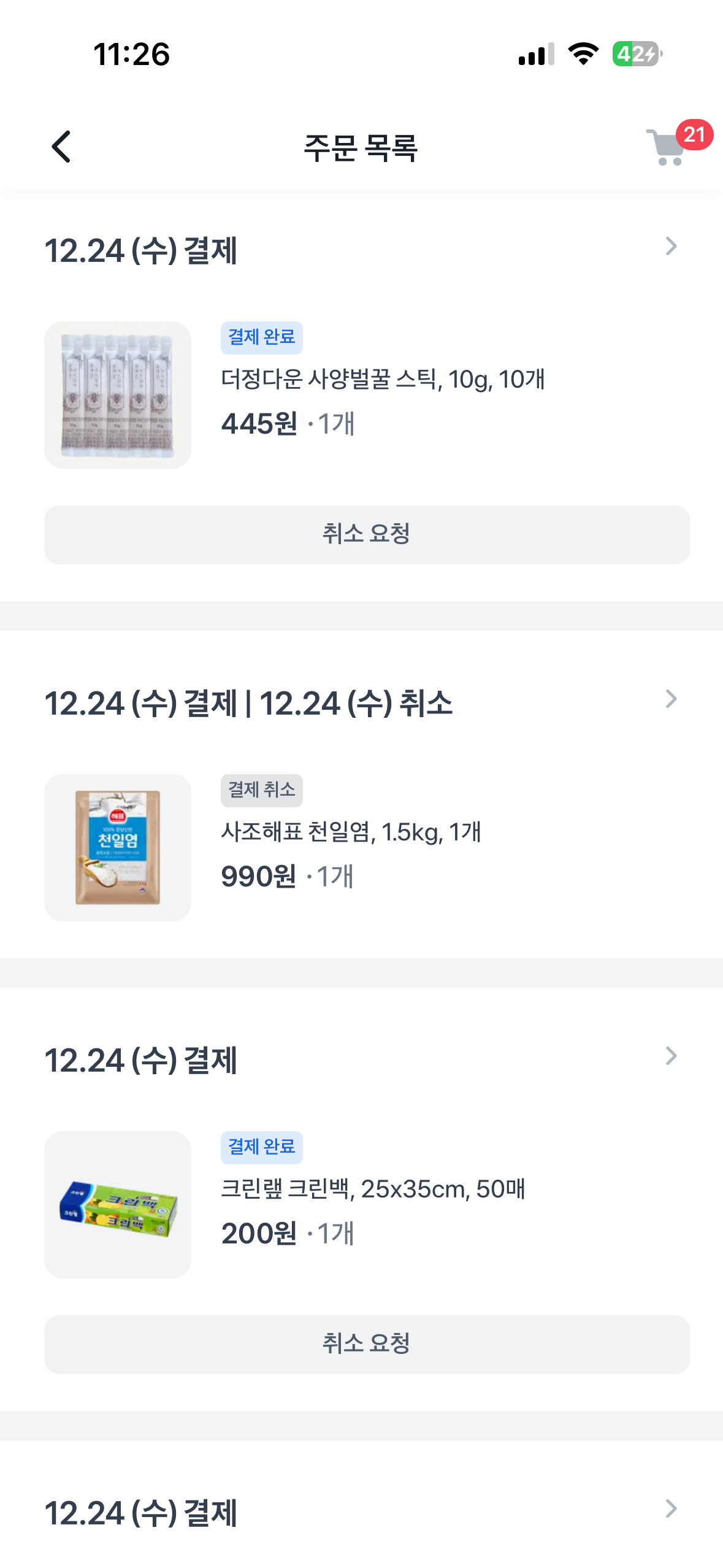Go back from the 주문 목록 page

click(x=61, y=147)
